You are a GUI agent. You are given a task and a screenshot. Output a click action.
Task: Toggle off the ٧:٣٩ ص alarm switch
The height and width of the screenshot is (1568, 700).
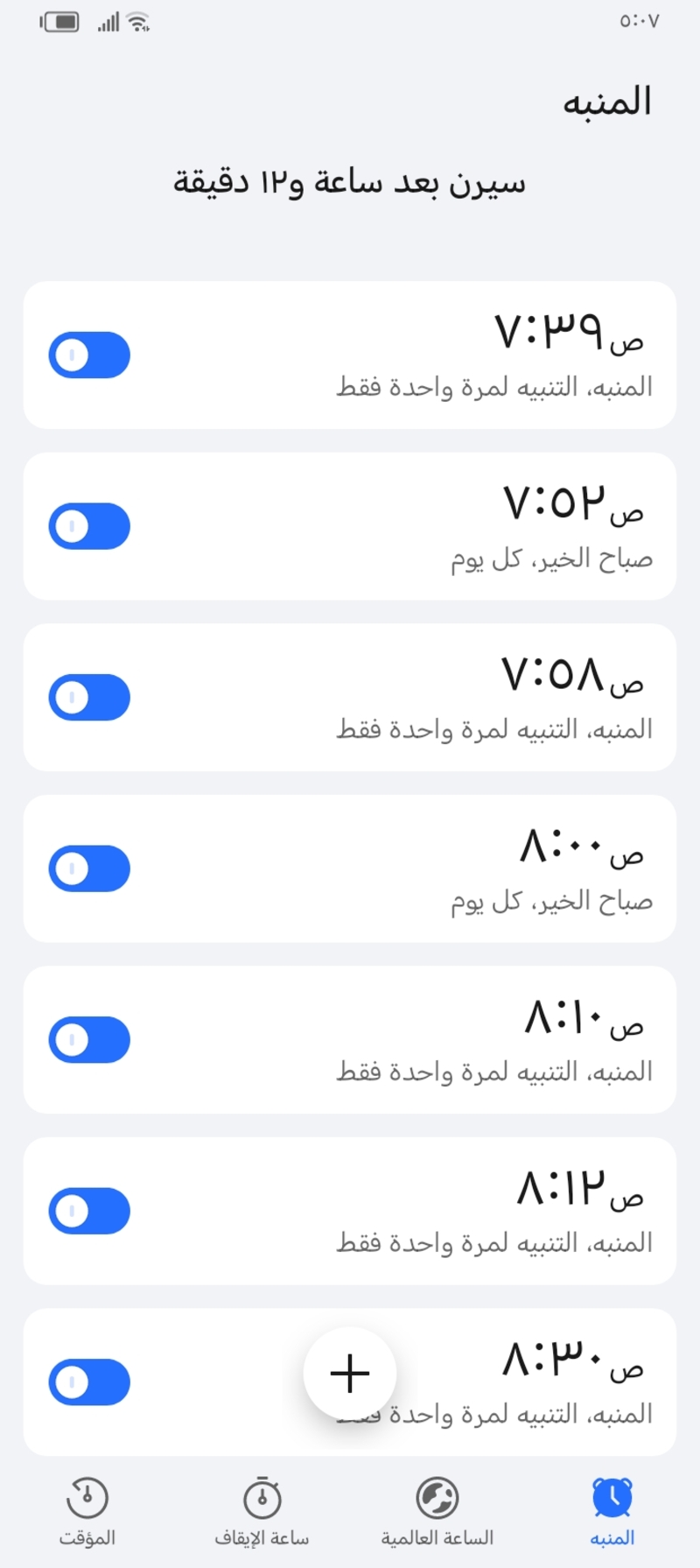(x=89, y=355)
